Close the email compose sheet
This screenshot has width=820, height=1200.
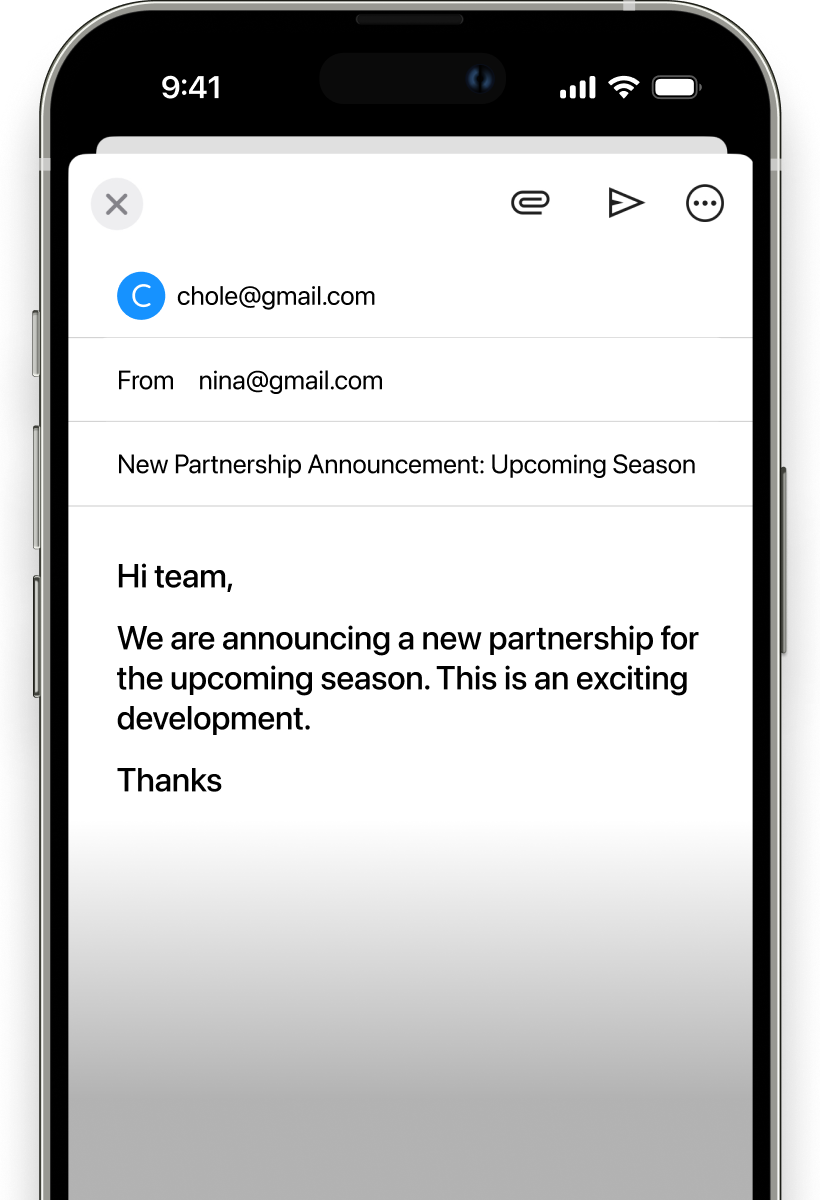click(117, 205)
